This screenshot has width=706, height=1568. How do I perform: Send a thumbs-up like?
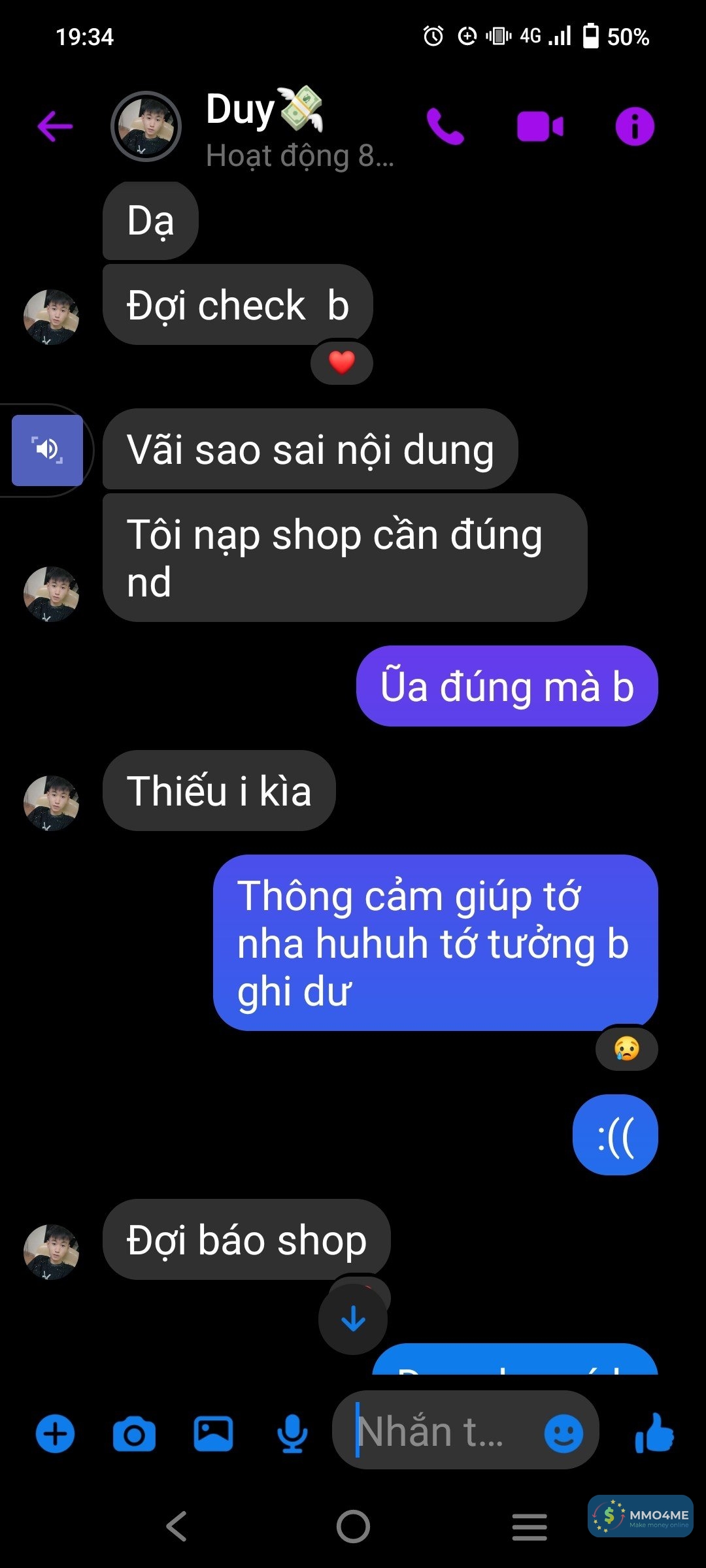[654, 1433]
